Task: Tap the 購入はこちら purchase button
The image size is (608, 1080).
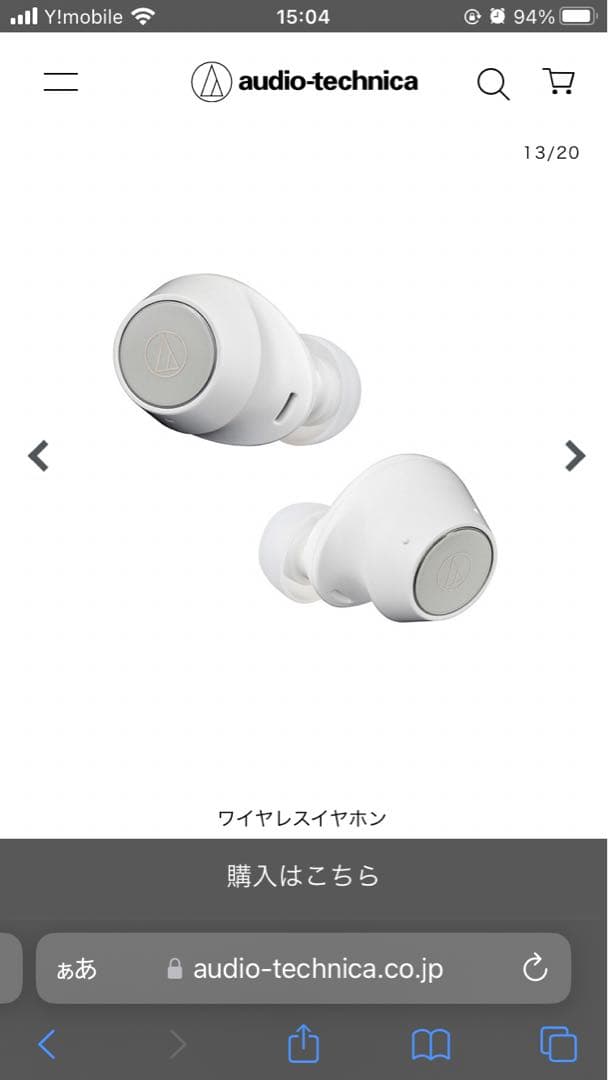Action: [304, 876]
